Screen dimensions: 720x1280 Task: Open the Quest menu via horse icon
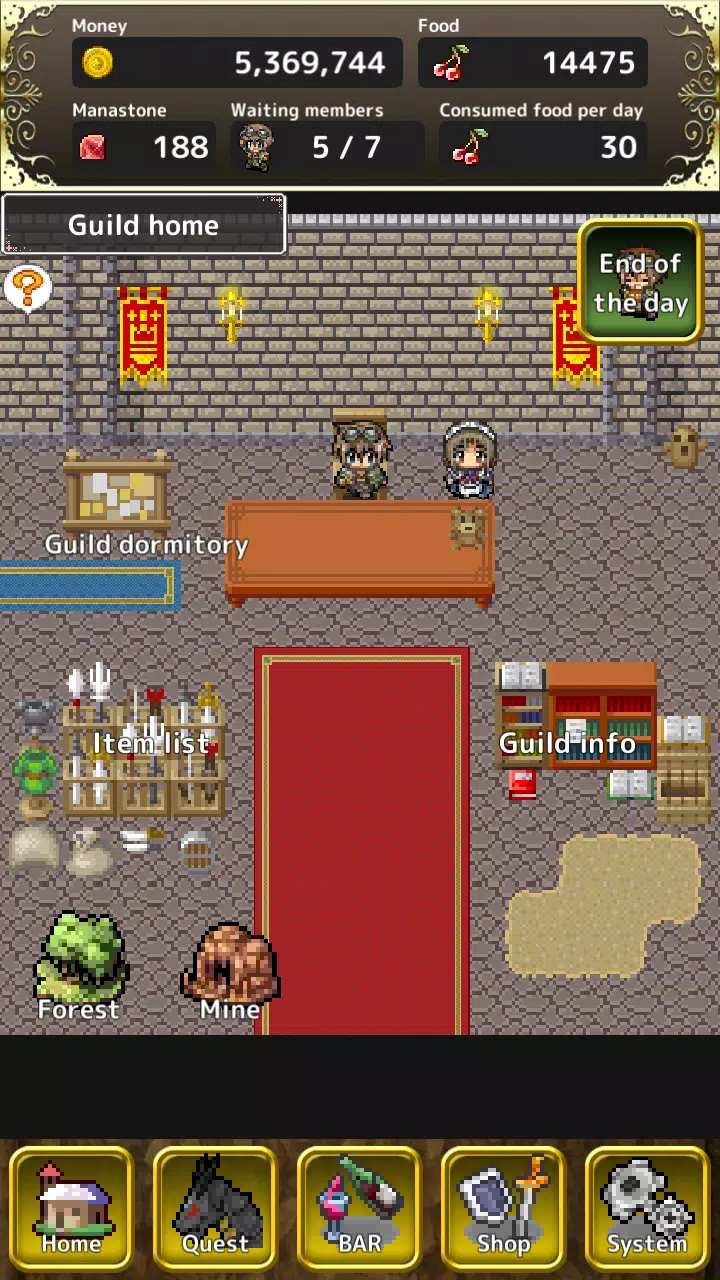pos(215,1205)
